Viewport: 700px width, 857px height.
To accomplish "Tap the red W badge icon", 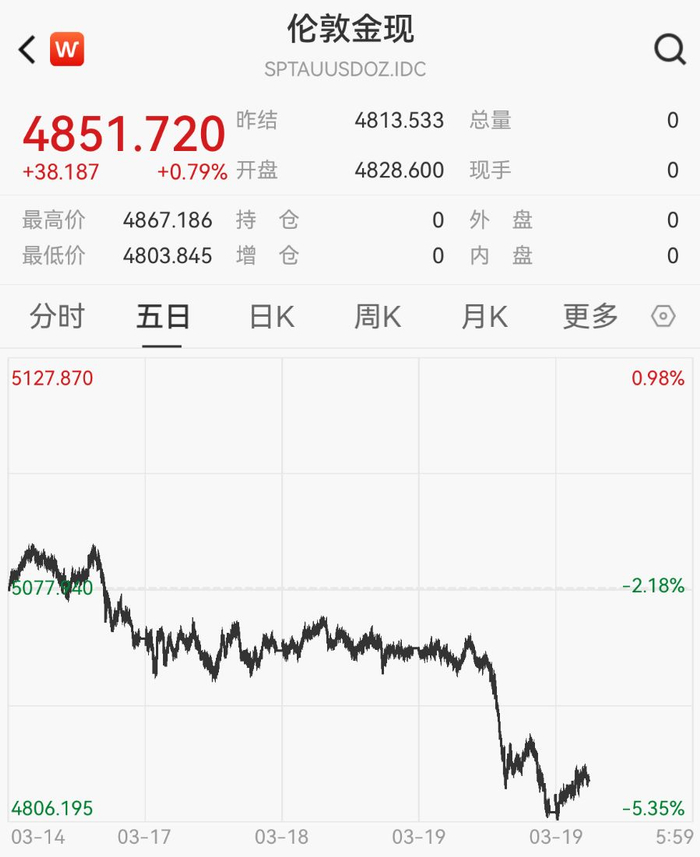I will (67, 49).
